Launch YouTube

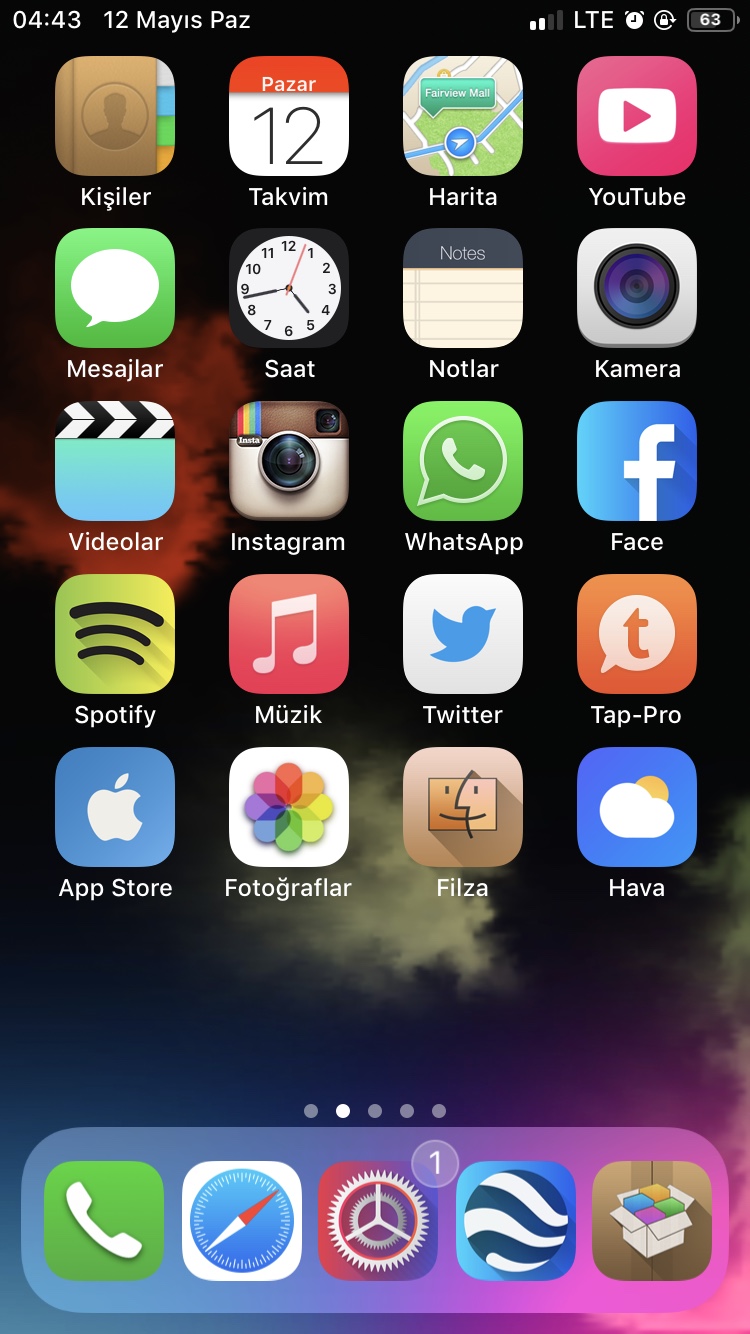[x=637, y=116]
